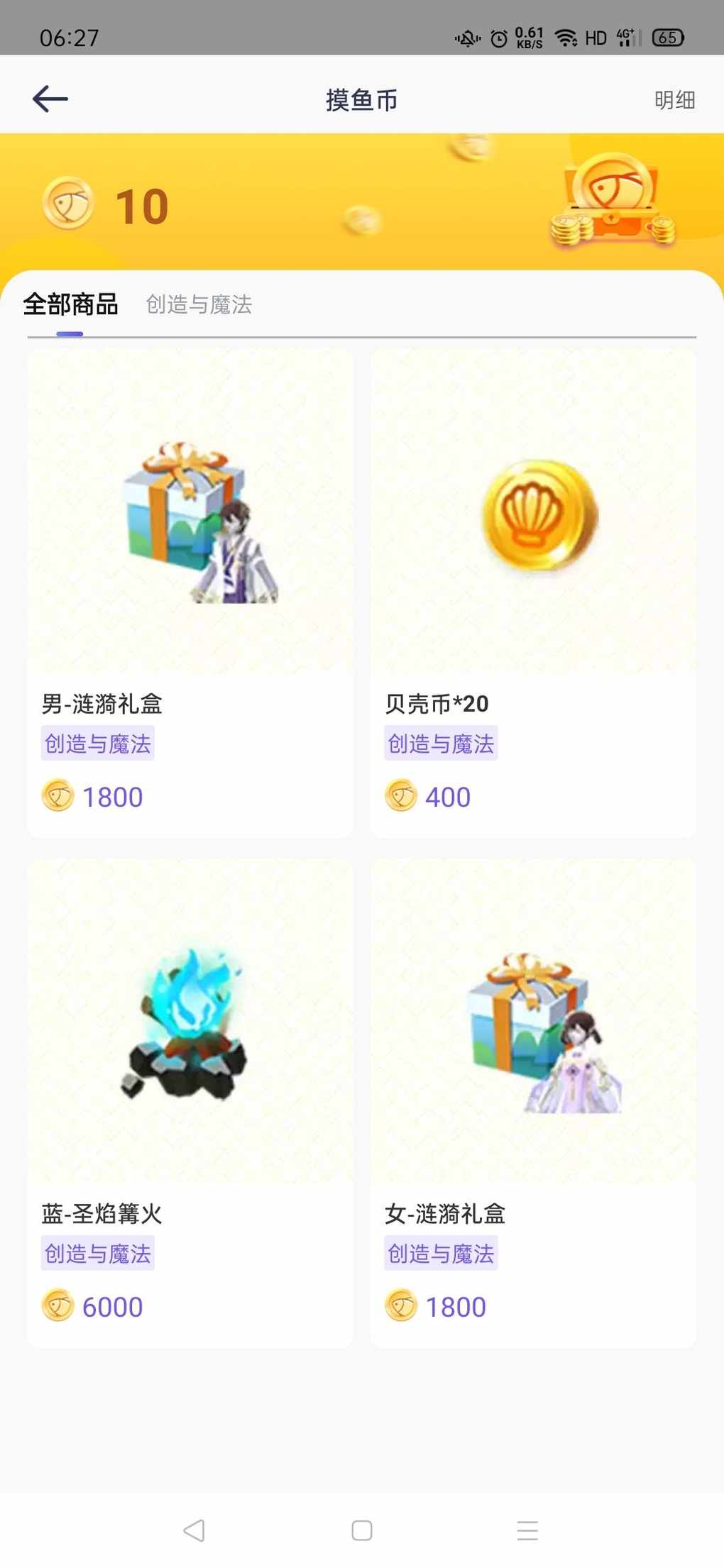
Task: Open the 贝壳币*20 product card
Action: click(x=533, y=592)
